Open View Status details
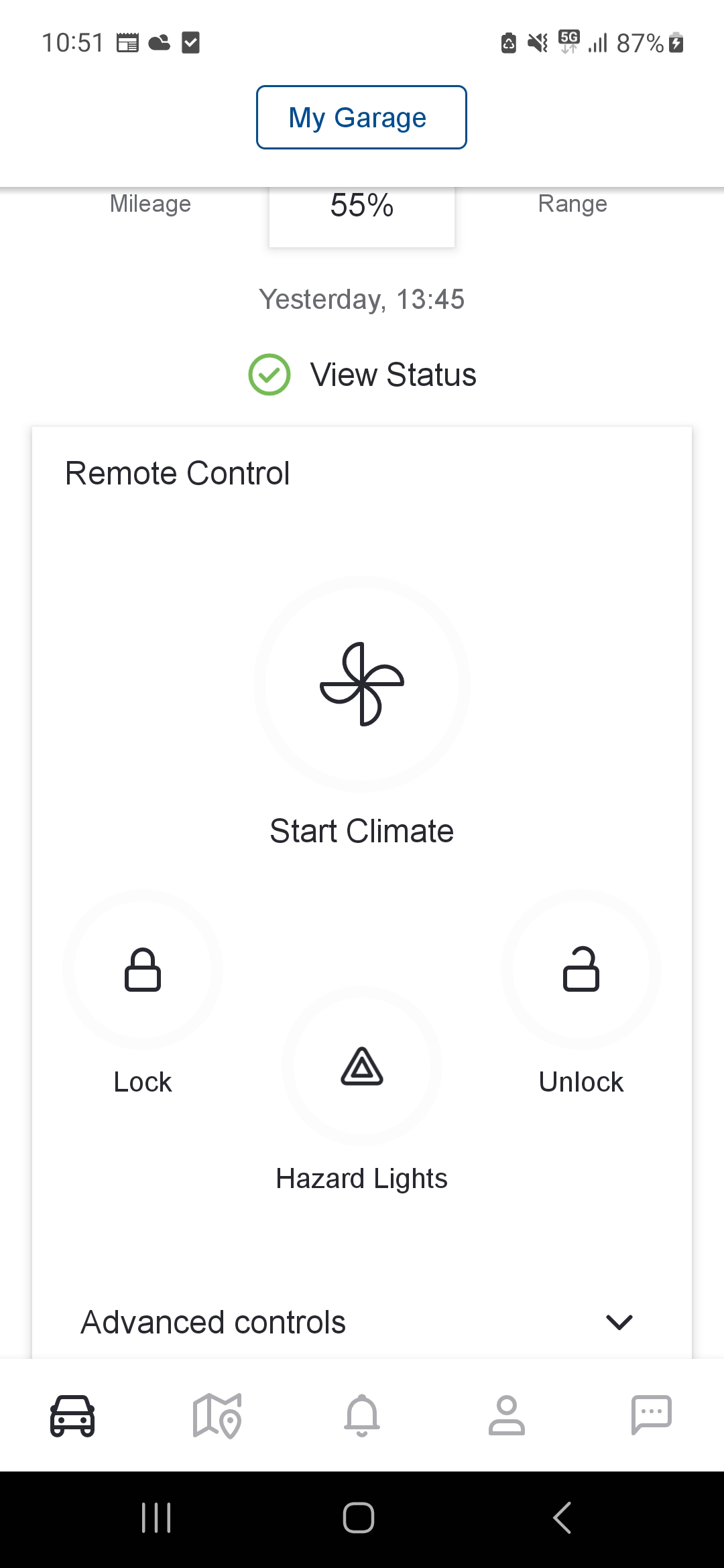The image size is (724, 1568). coord(363,375)
